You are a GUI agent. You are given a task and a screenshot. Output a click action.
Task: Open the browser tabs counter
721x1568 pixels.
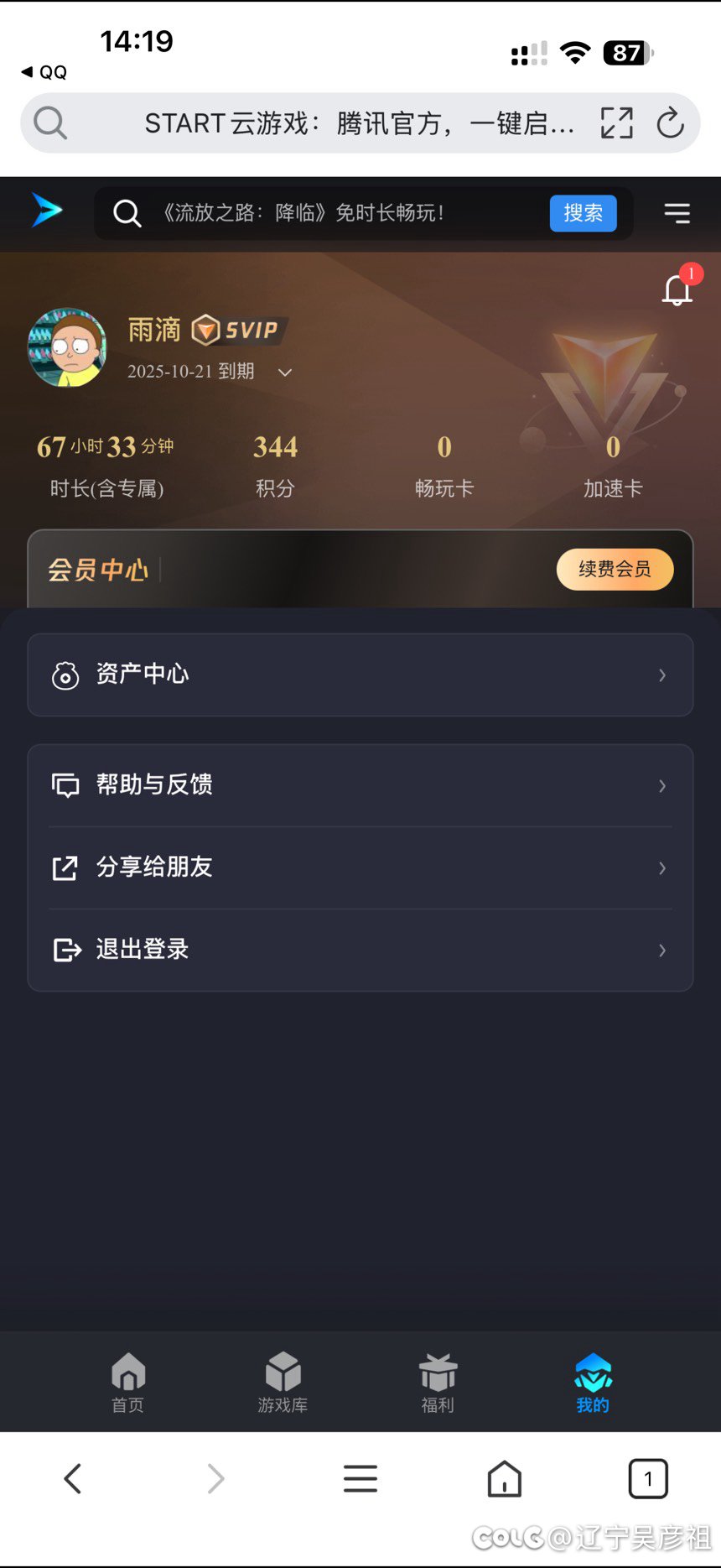(x=647, y=1478)
